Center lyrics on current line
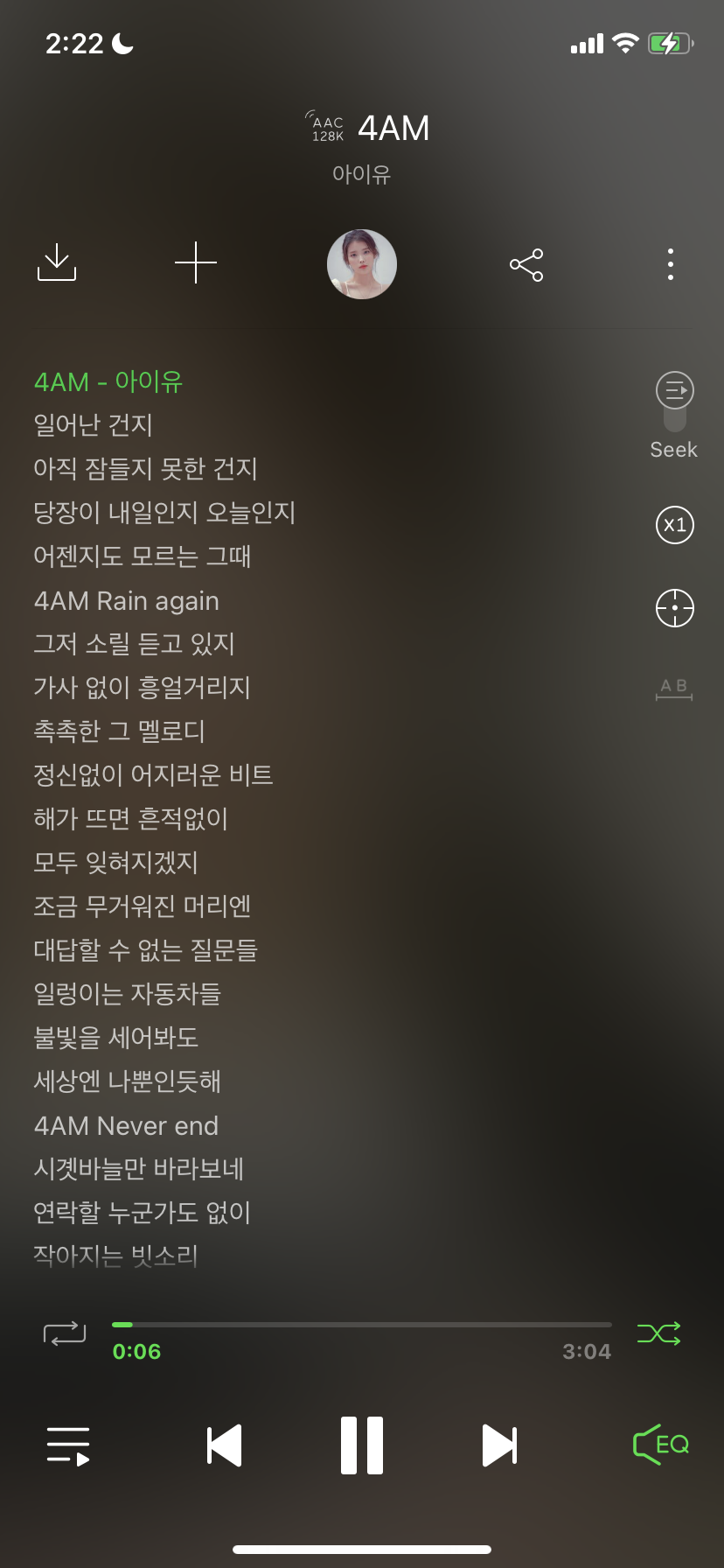Image resolution: width=724 pixels, height=1568 pixels. pyautogui.click(x=673, y=608)
